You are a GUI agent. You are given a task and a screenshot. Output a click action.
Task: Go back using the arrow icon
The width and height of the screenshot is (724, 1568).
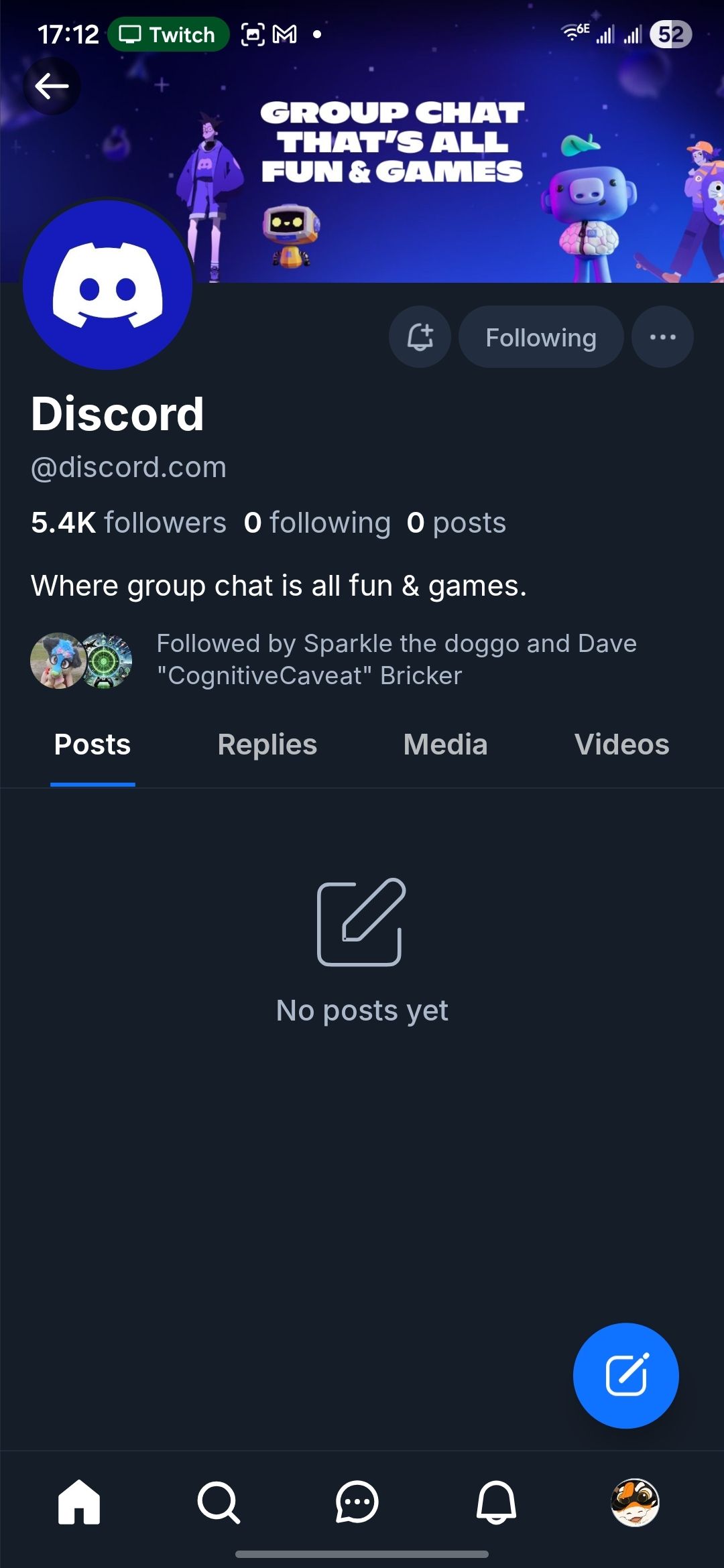click(52, 86)
